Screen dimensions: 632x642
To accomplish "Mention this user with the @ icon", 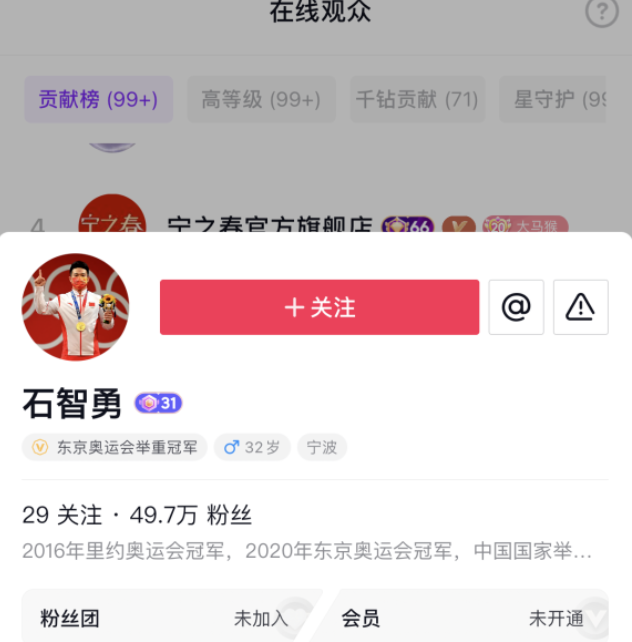I will point(516,307).
